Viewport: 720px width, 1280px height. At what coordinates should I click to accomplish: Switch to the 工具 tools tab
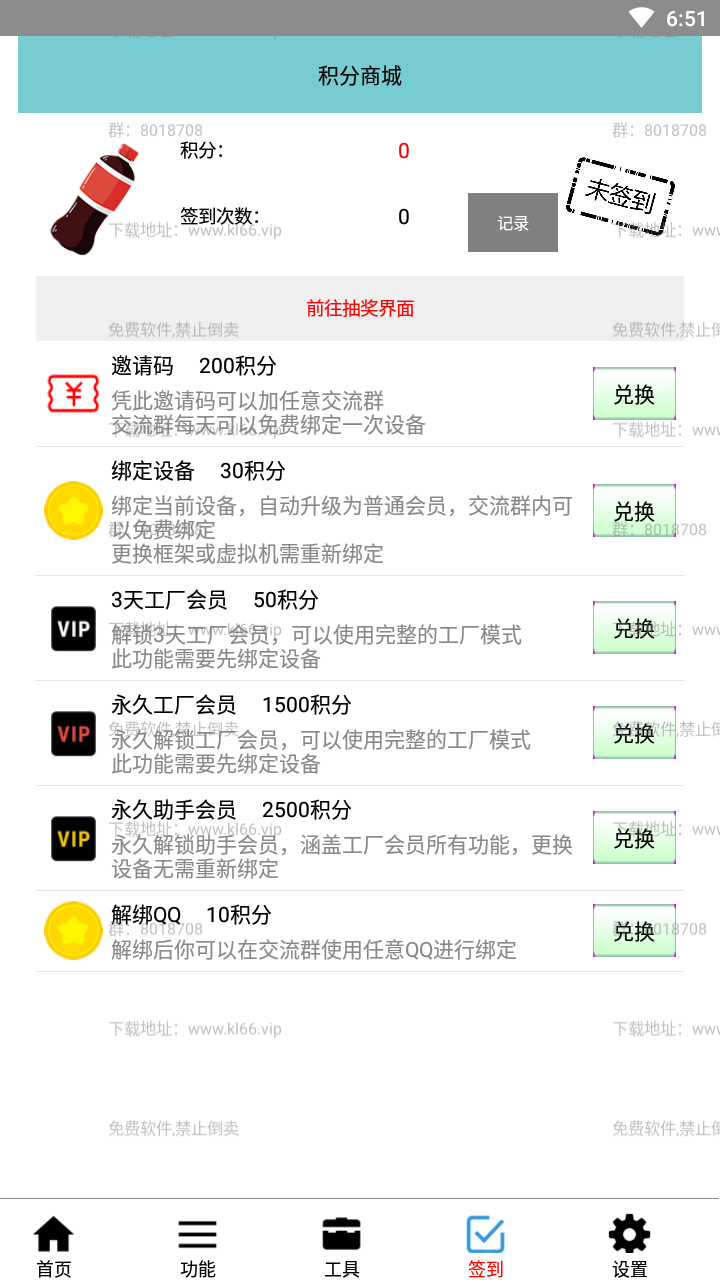pos(342,1246)
